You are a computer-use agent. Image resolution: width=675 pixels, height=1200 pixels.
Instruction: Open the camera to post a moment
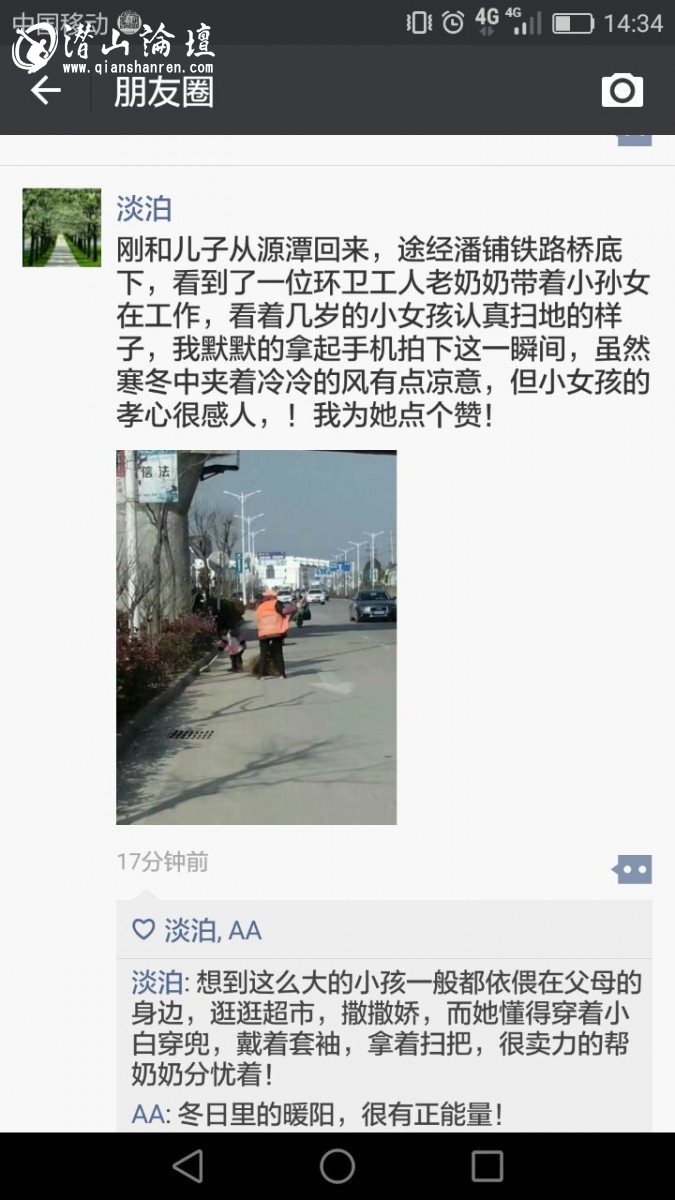[622, 91]
